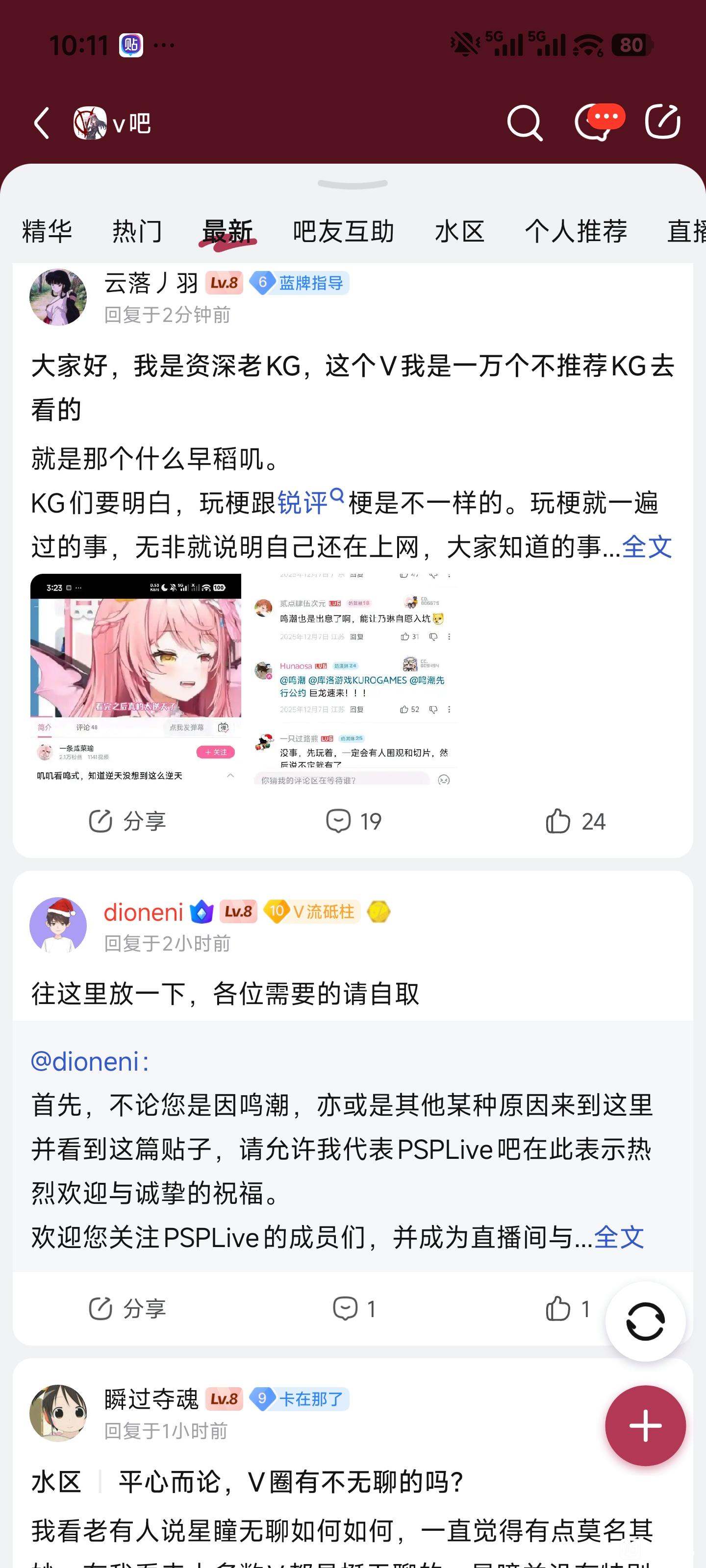Go back from the v吧 forum

tap(41, 123)
